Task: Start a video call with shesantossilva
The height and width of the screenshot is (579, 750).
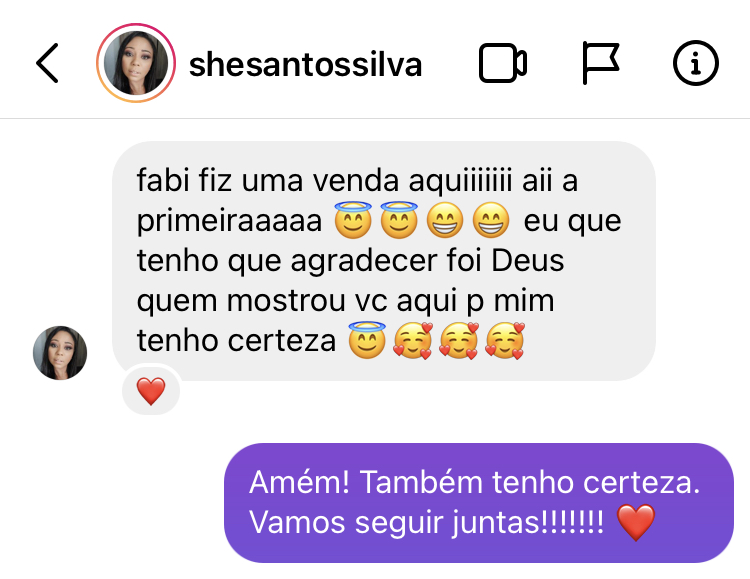Action: click(x=502, y=64)
